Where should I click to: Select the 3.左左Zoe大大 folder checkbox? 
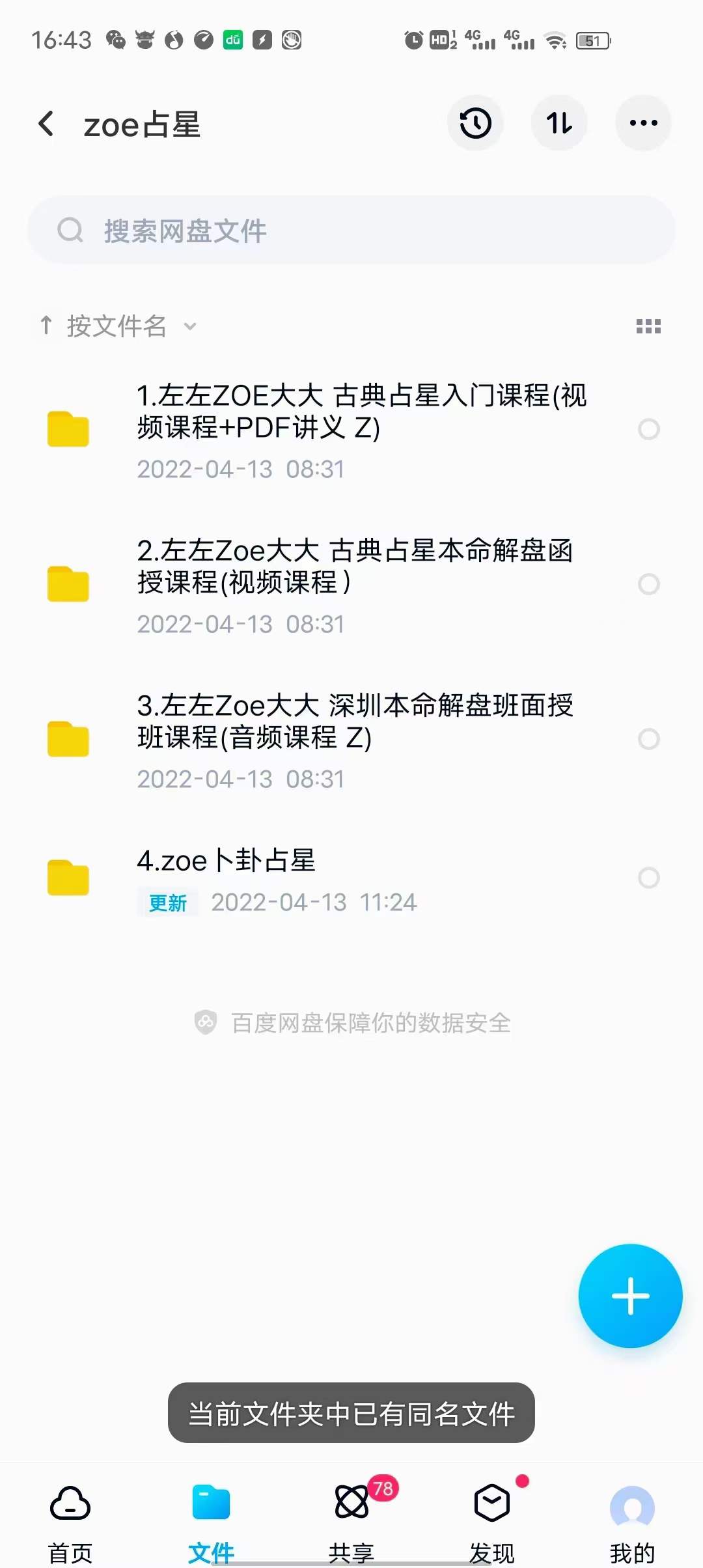pyautogui.click(x=649, y=739)
